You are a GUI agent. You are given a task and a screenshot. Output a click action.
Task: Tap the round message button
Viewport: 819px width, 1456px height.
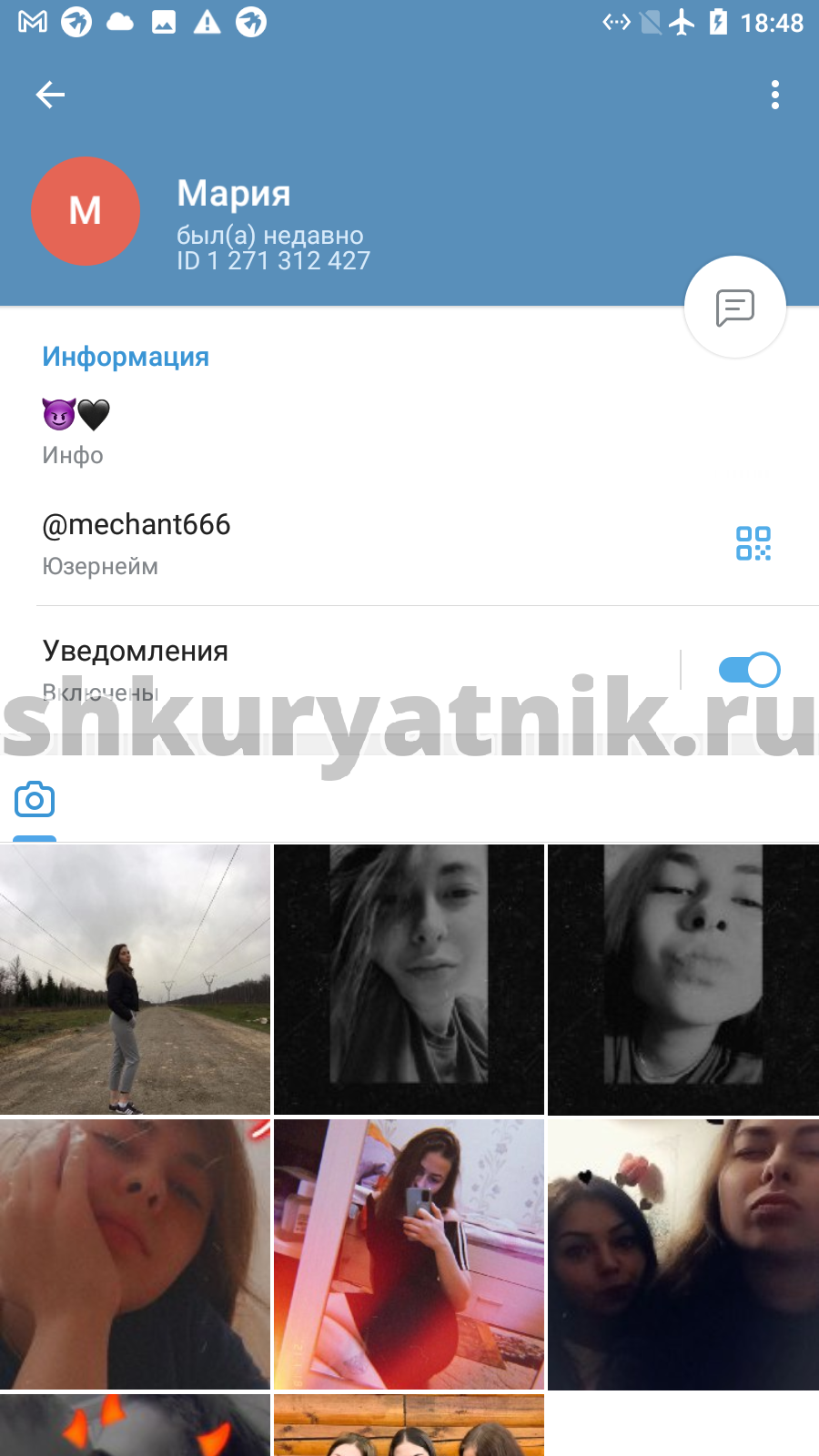pyautogui.click(x=734, y=308)
